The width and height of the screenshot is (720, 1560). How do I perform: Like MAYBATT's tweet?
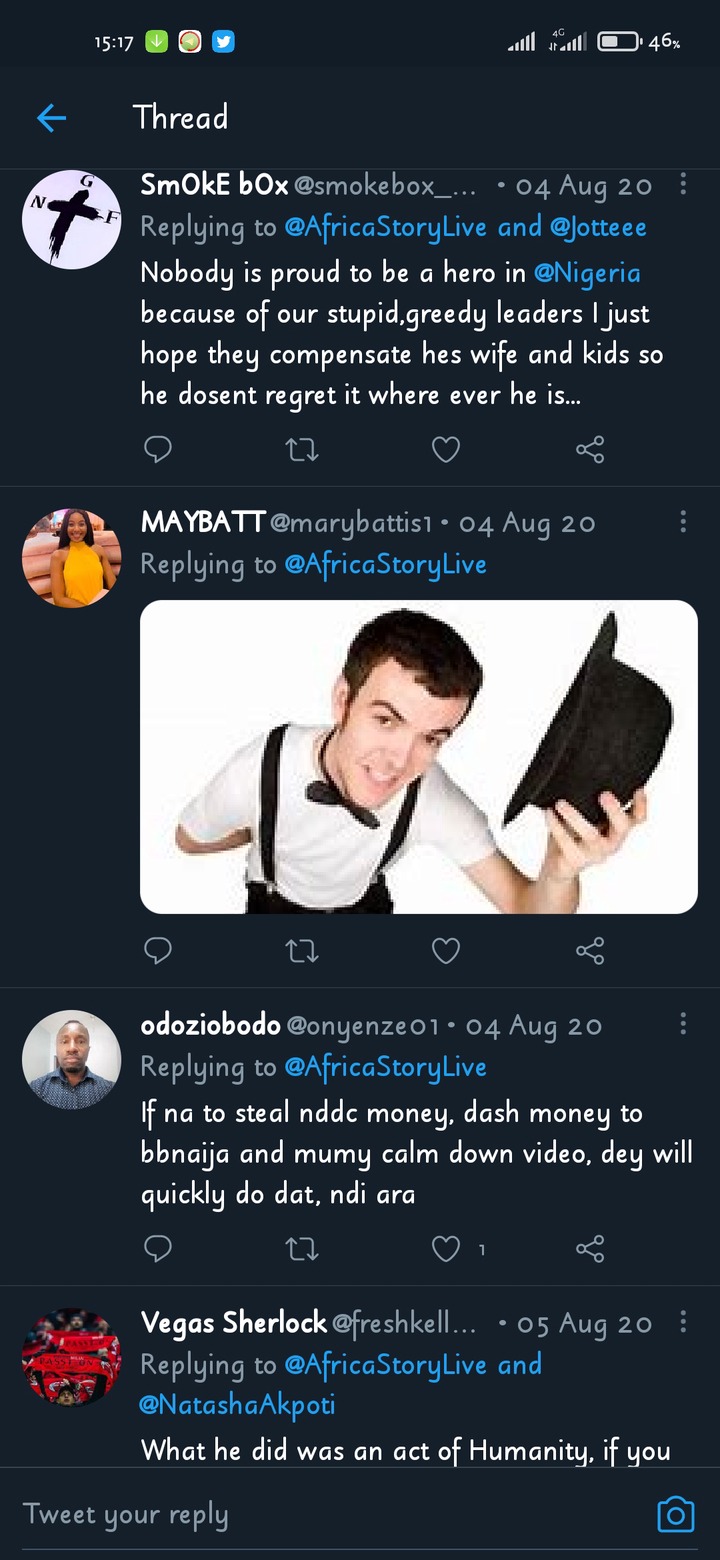pos(446,950)
